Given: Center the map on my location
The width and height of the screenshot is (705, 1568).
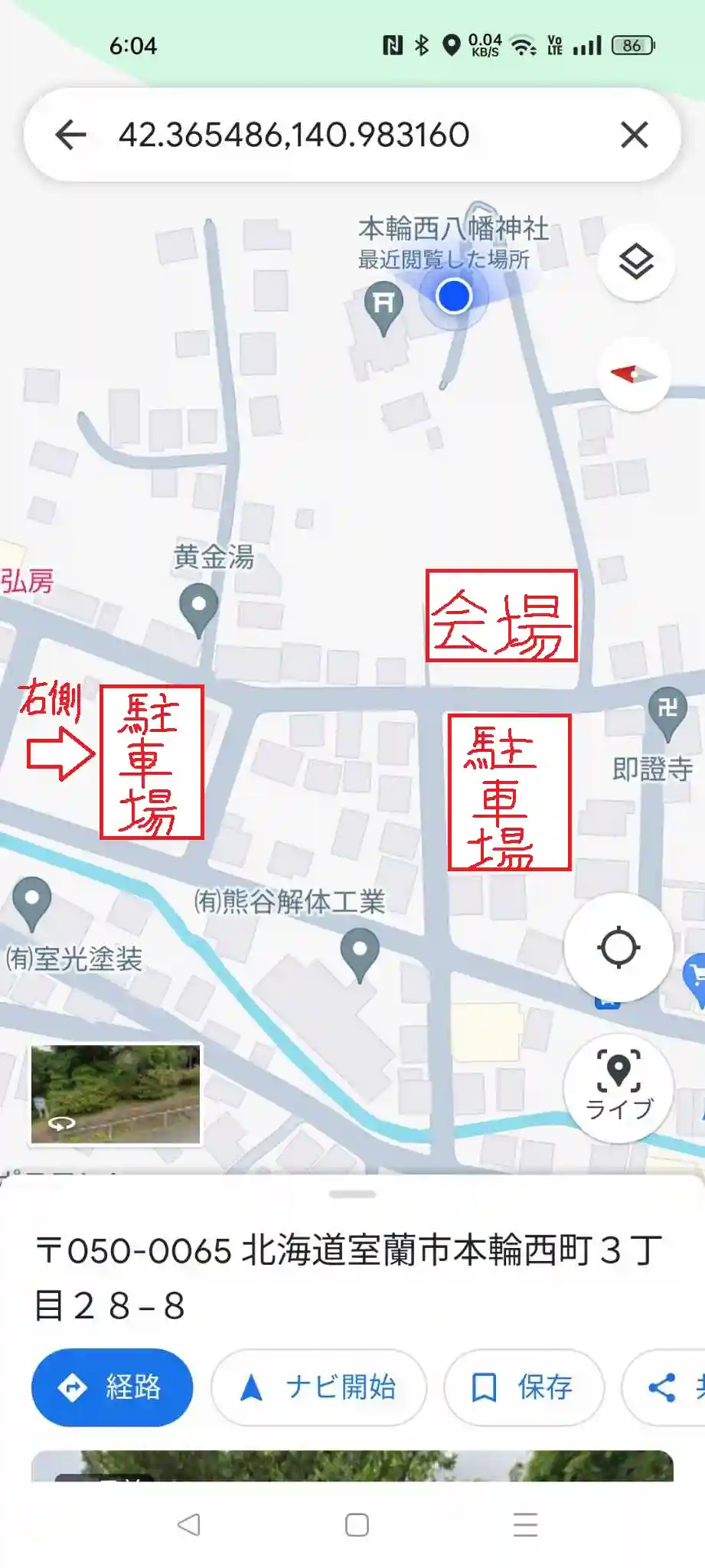Looking at the screenshot, I should click(619, 947).
